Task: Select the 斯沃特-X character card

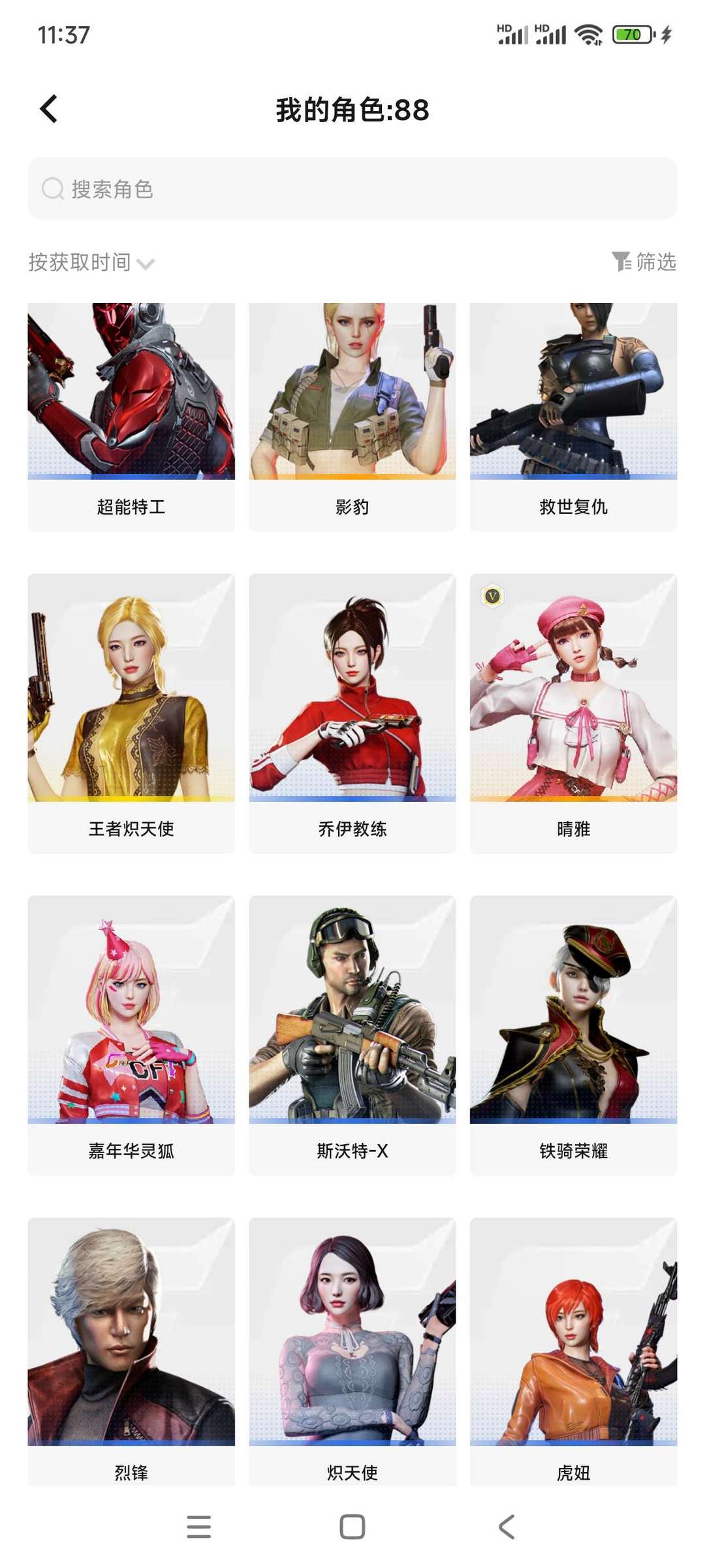Action: click(352, 1035)
